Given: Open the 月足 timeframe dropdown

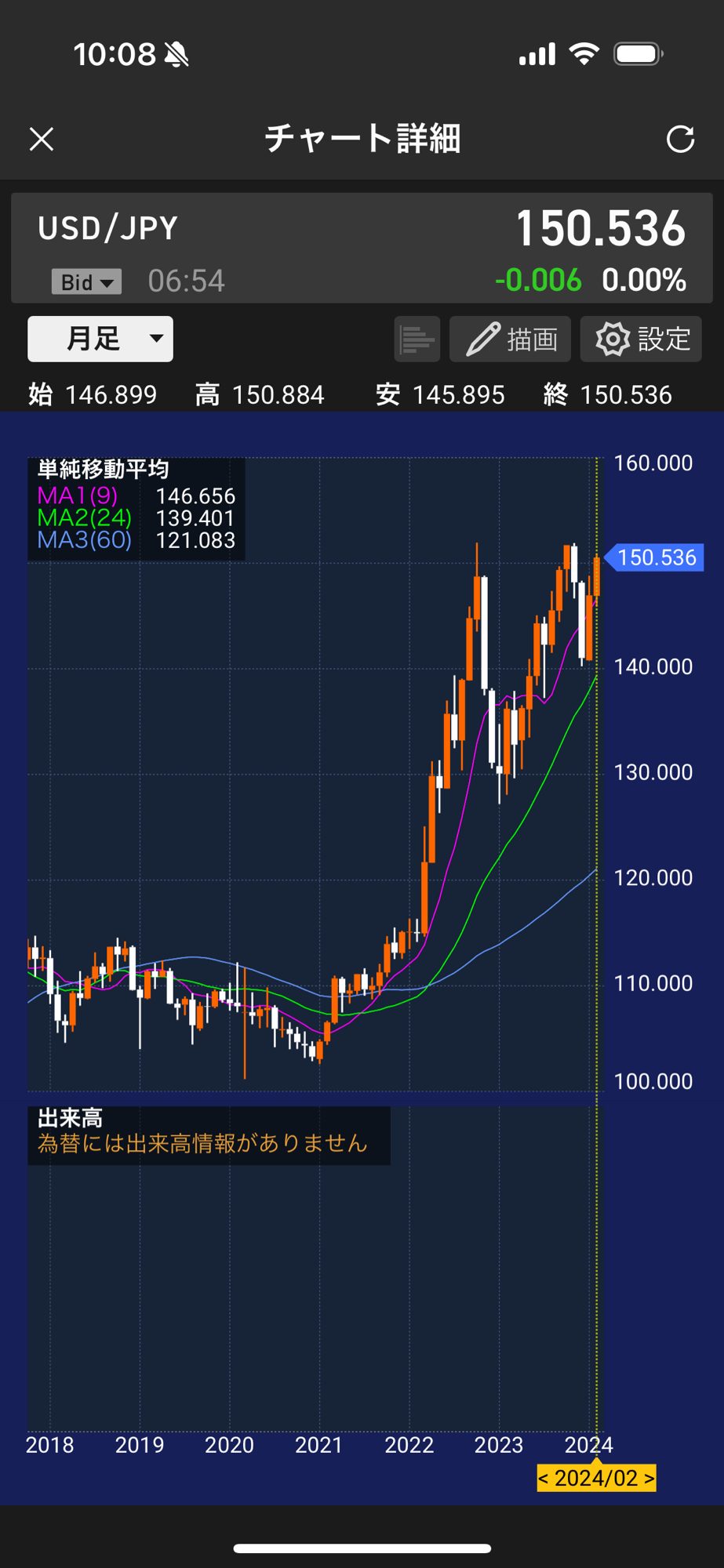Looking at the screenshot, I should tap(100, 339).
